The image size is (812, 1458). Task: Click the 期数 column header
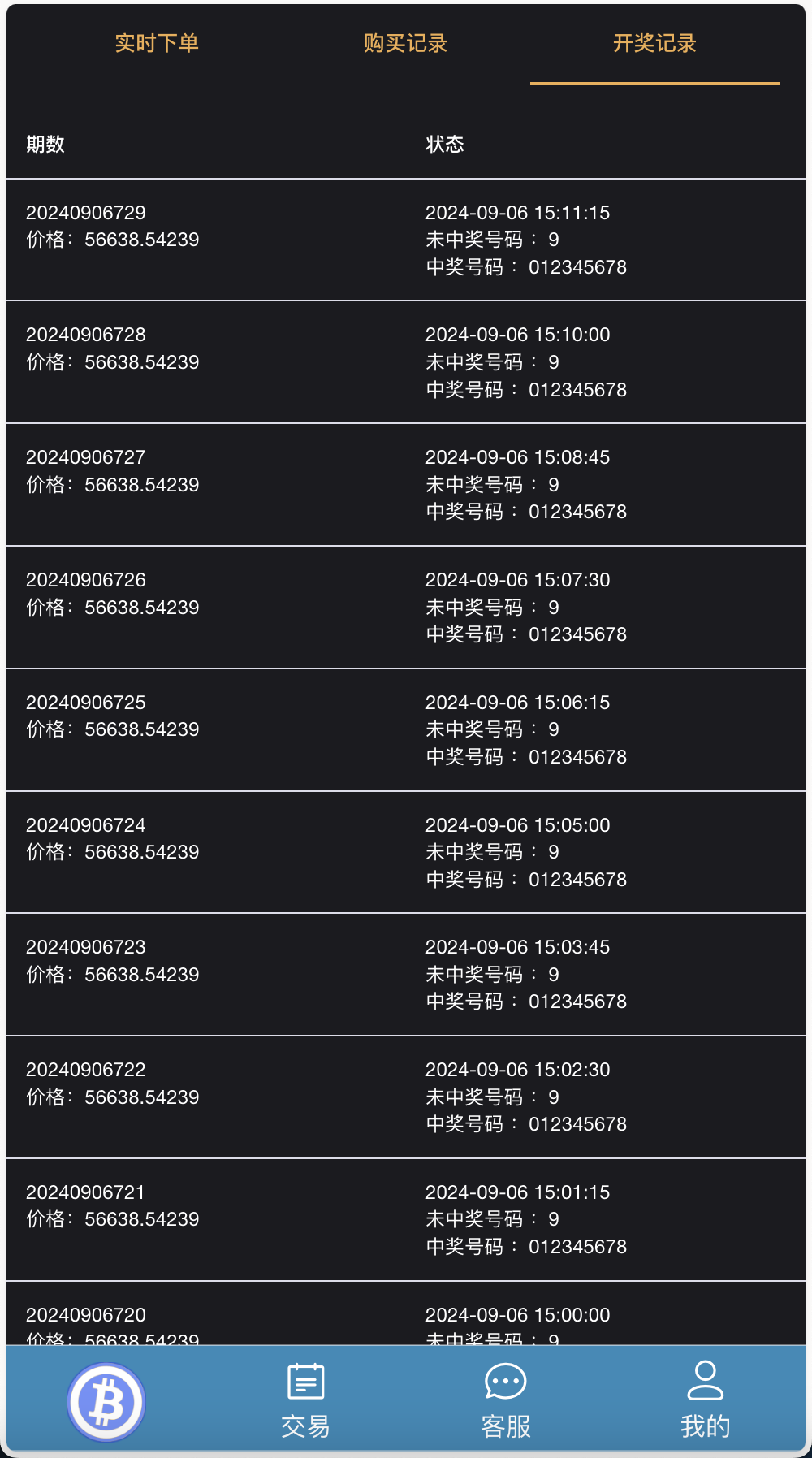pyautogui.click(x=45, y=145)
